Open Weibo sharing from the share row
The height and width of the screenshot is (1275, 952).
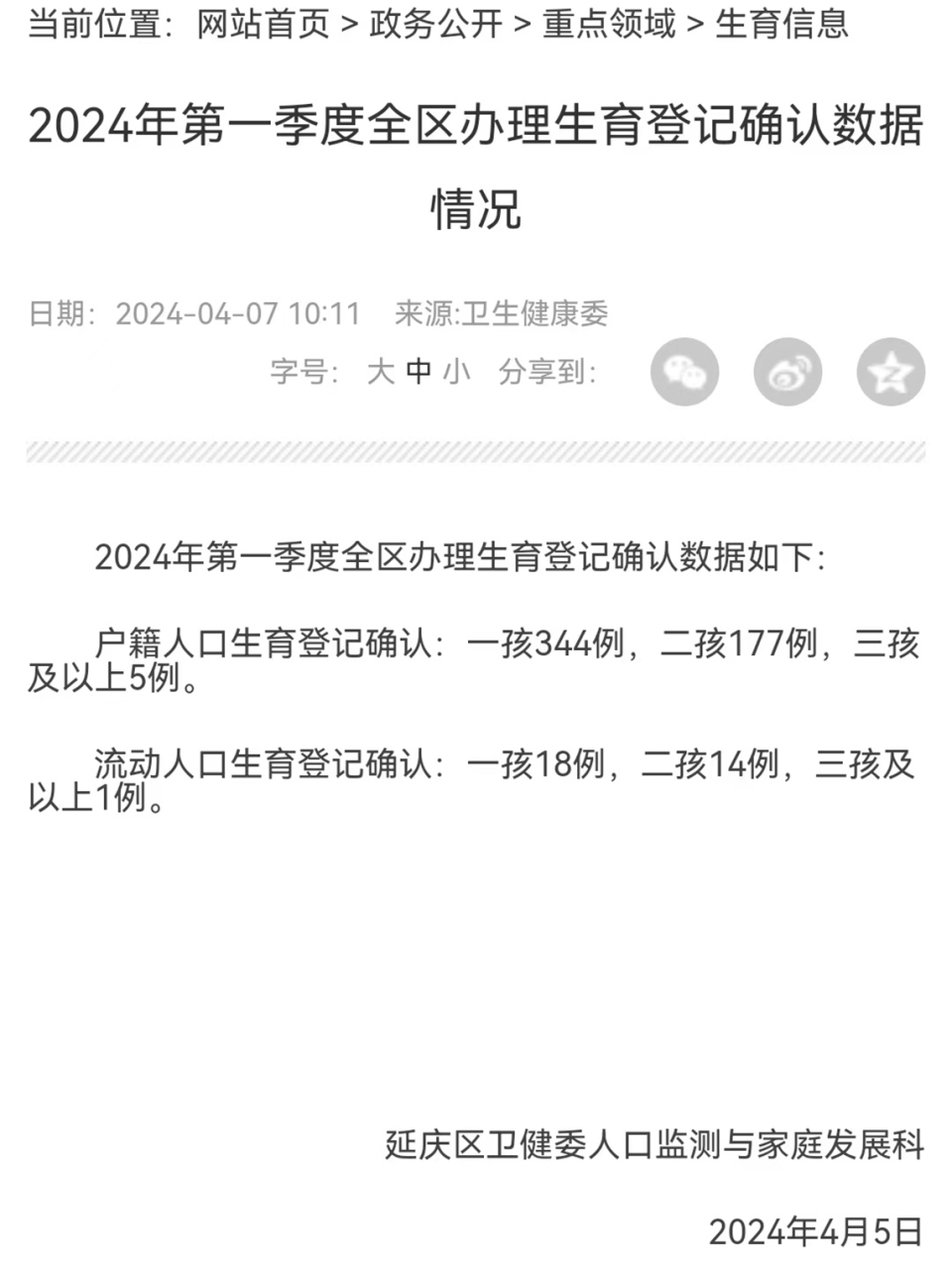[x=787, y=372]
